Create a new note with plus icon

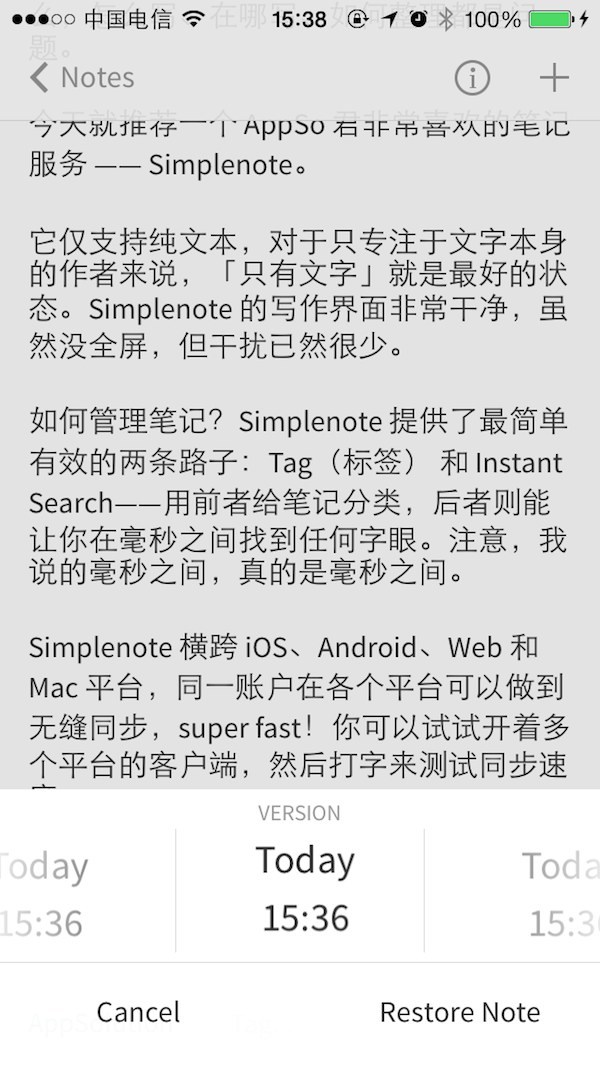(x=553, y=78)
